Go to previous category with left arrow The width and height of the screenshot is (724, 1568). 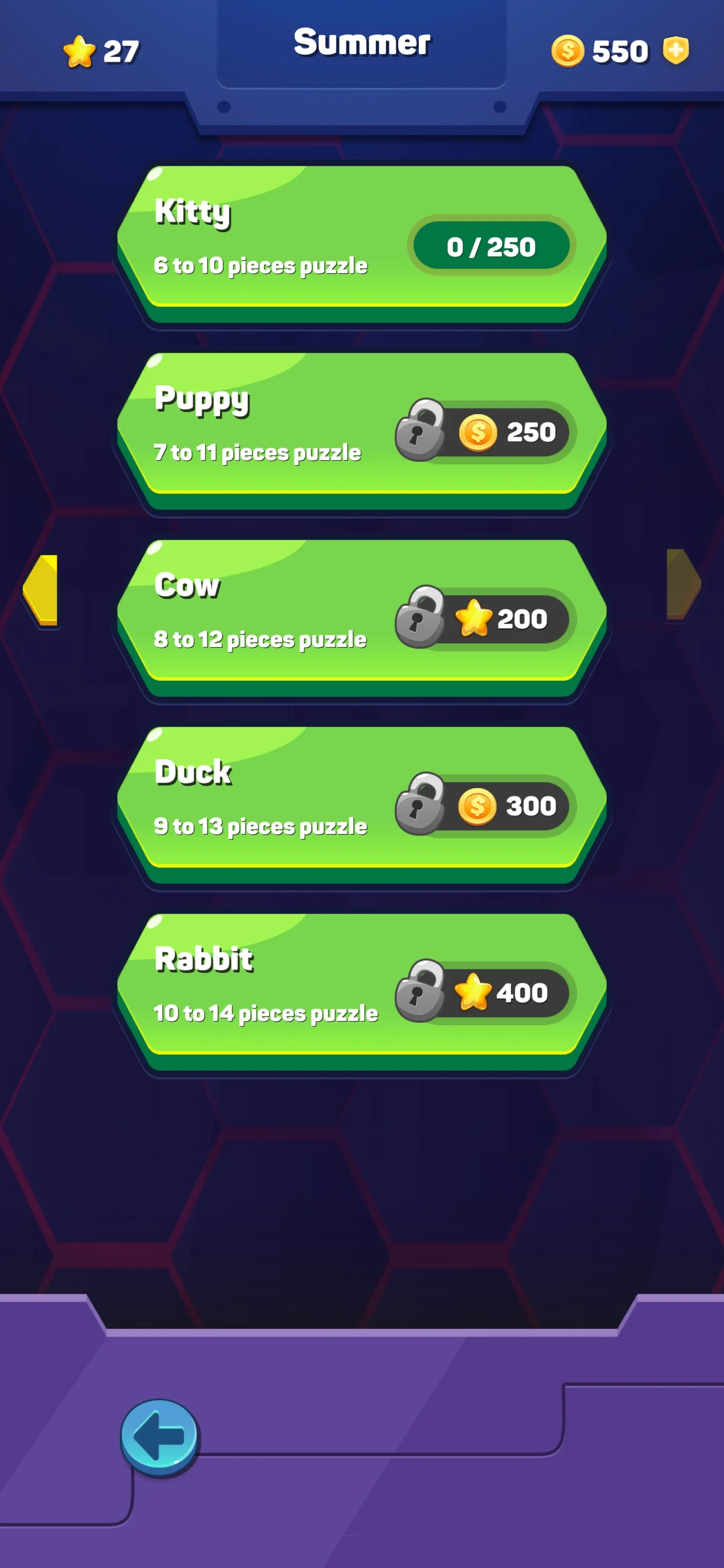coord(41,589)
